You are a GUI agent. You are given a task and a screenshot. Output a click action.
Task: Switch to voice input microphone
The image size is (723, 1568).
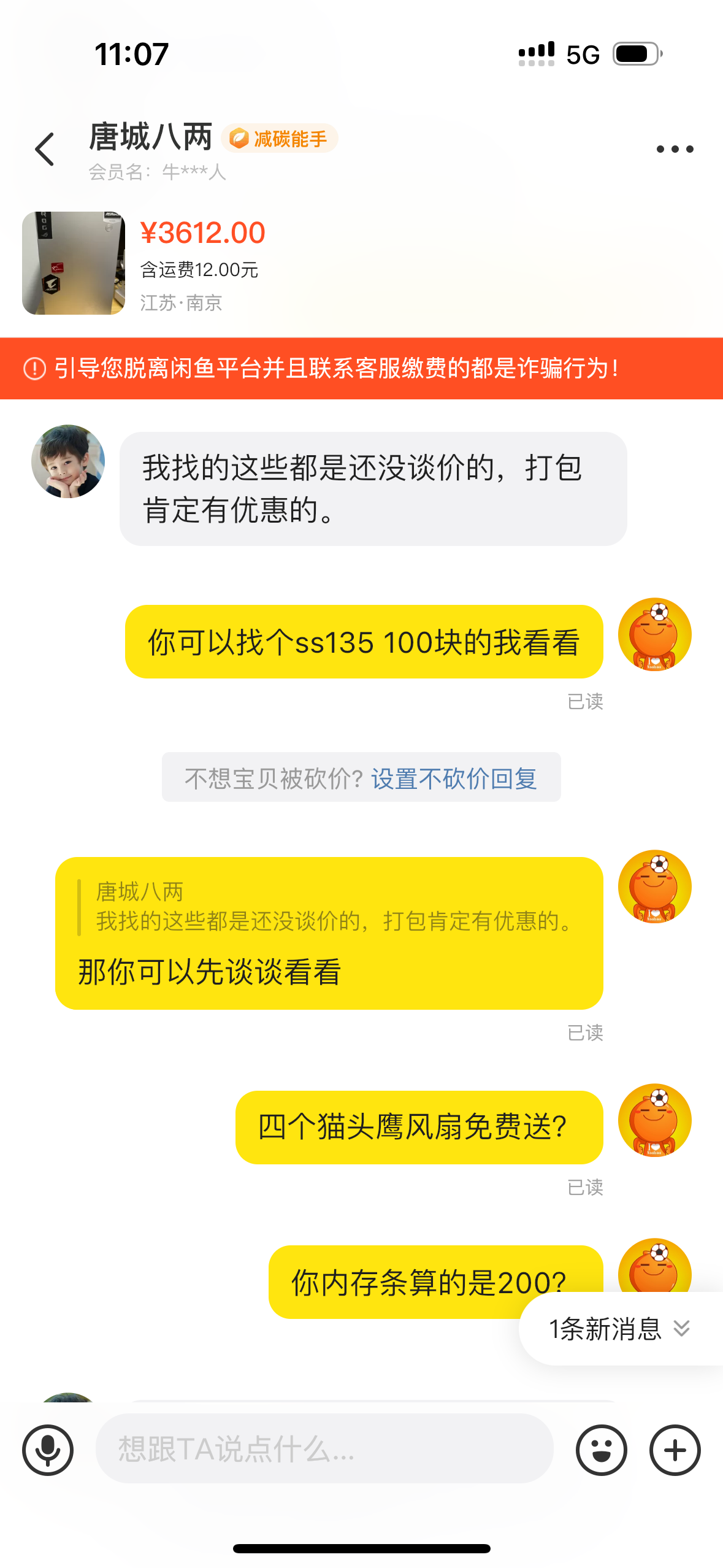(48, 1450)
